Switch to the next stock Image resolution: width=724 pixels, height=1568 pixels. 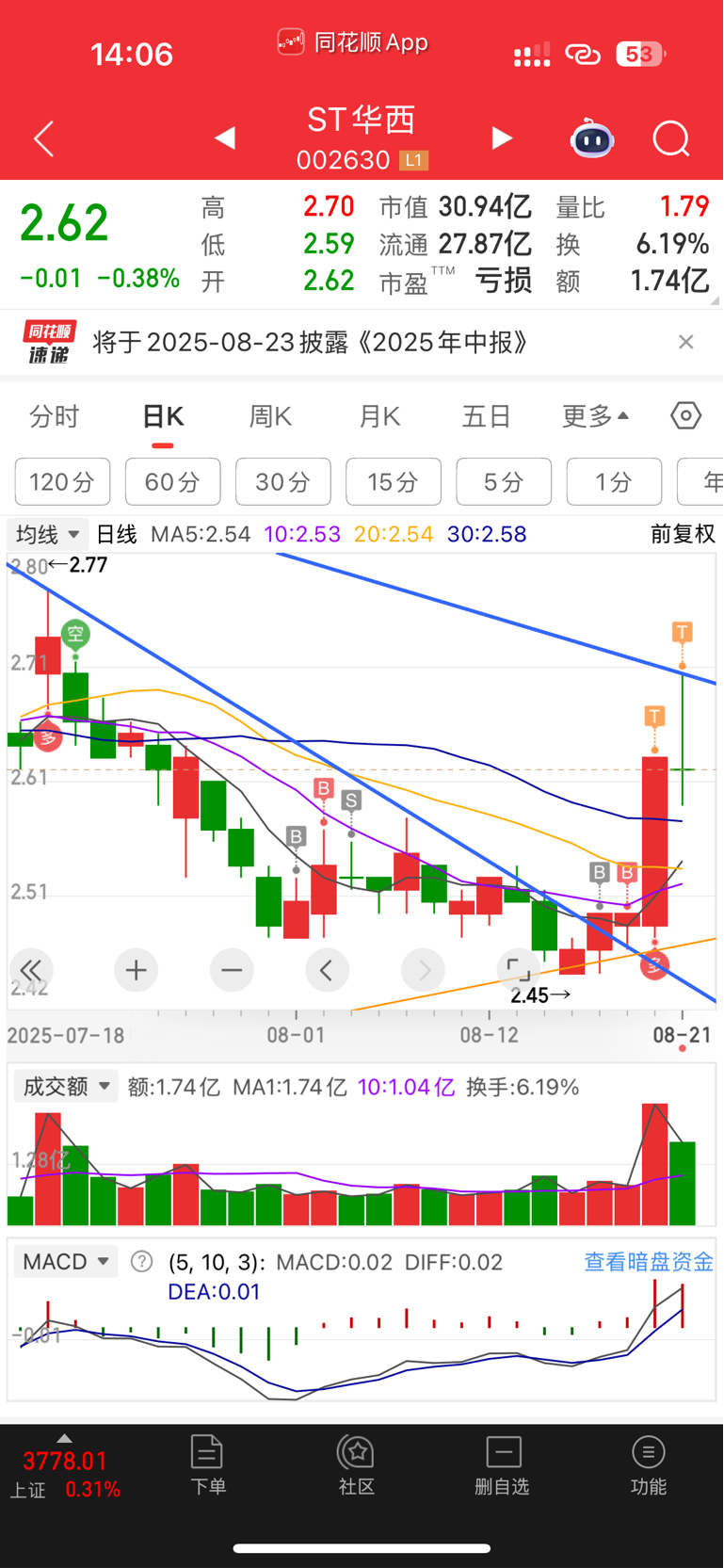point(502,138)
